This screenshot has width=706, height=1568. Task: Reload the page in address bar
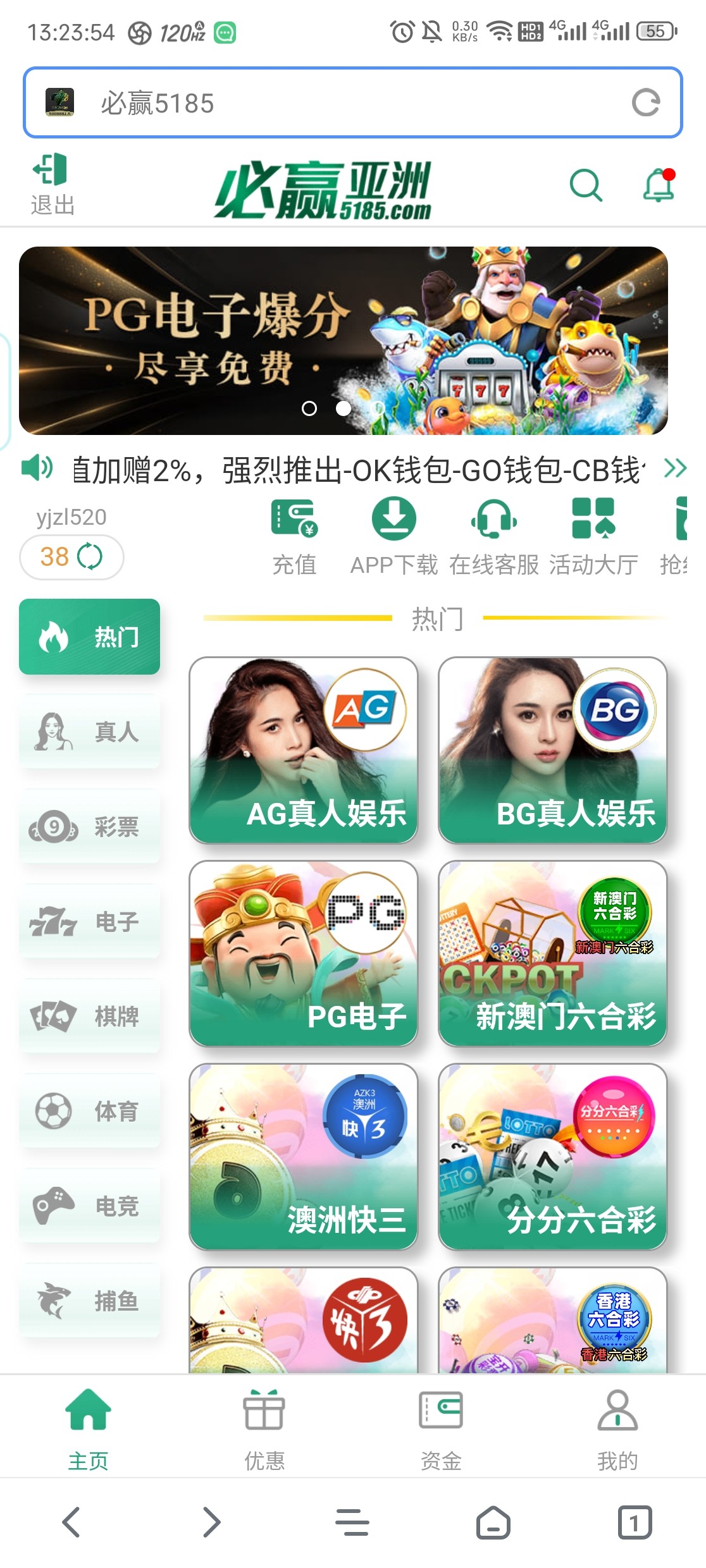(645, 102)
